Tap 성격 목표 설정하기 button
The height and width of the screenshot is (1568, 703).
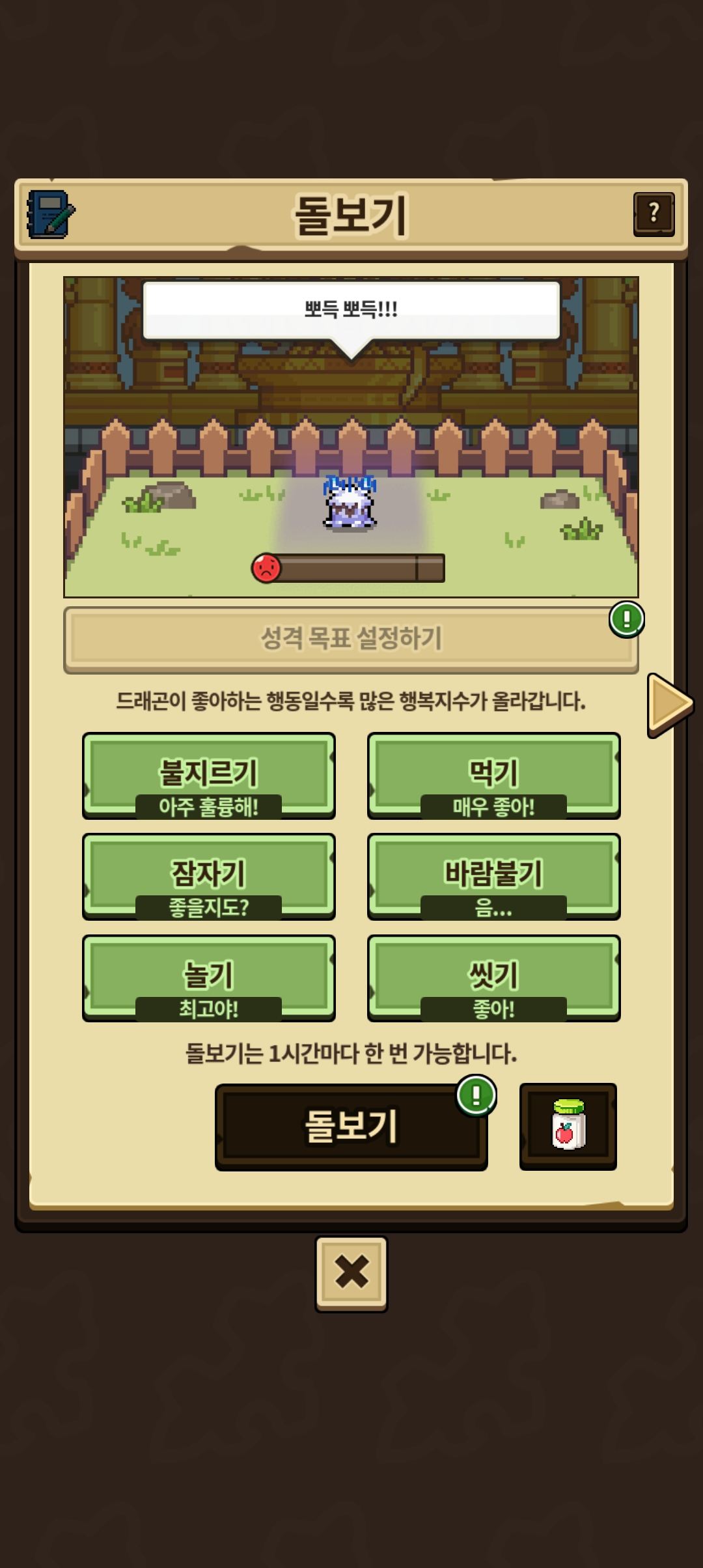pyautogui.click(x=351, y=639)
